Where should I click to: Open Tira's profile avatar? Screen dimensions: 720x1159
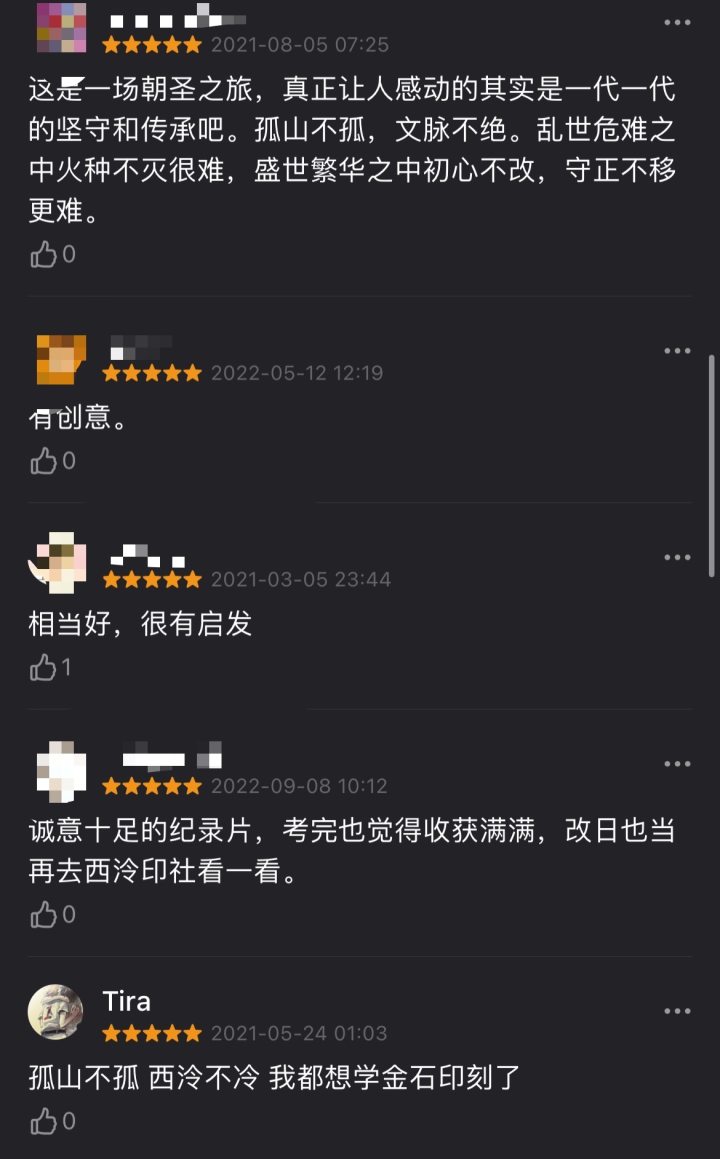tap(55, 1012)
